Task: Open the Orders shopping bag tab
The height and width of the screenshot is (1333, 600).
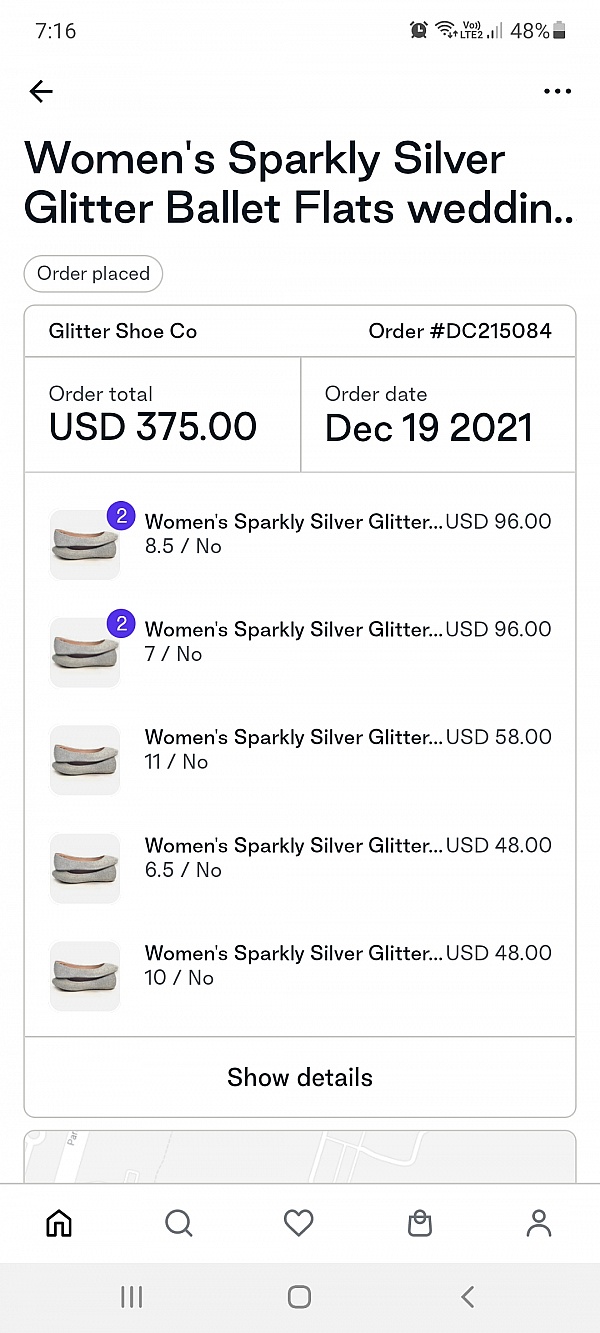Action: pyautogui.click(x=420, y=1223)
